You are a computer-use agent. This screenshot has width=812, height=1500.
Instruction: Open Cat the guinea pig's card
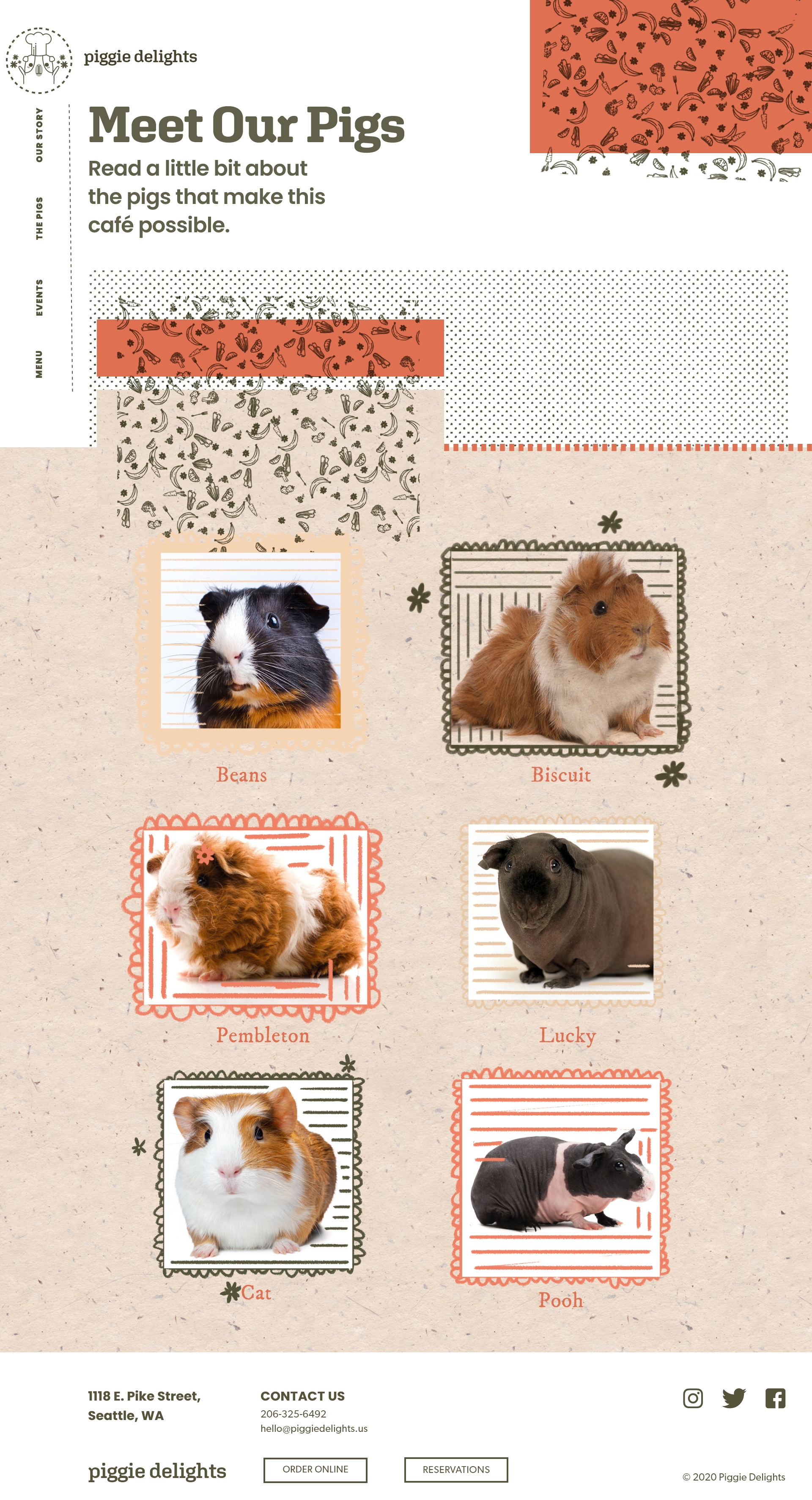(258, 1173)
